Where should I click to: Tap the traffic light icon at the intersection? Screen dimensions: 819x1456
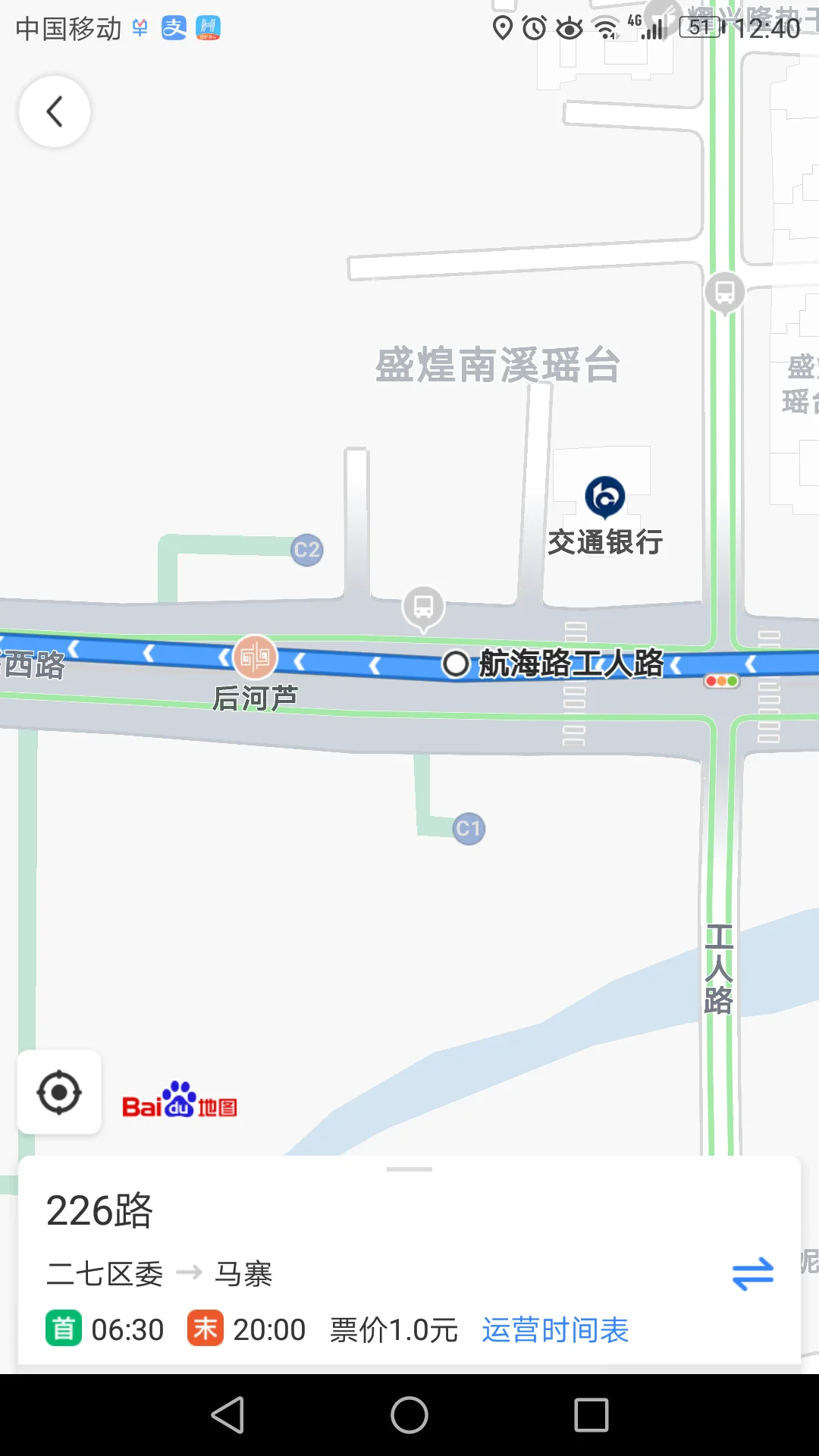pos(721,681)
